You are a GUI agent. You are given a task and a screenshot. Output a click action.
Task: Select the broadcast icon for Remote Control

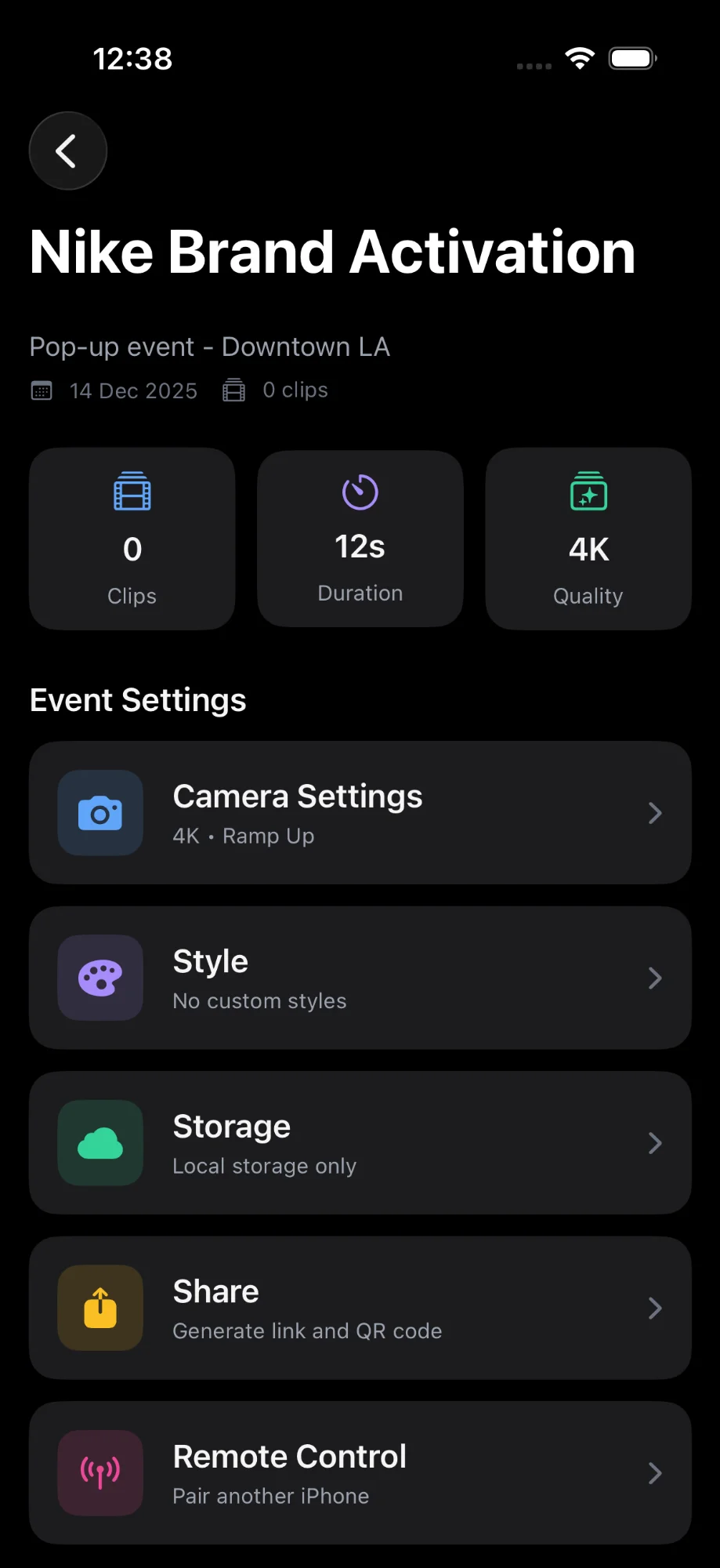[x=99, y=1473]
